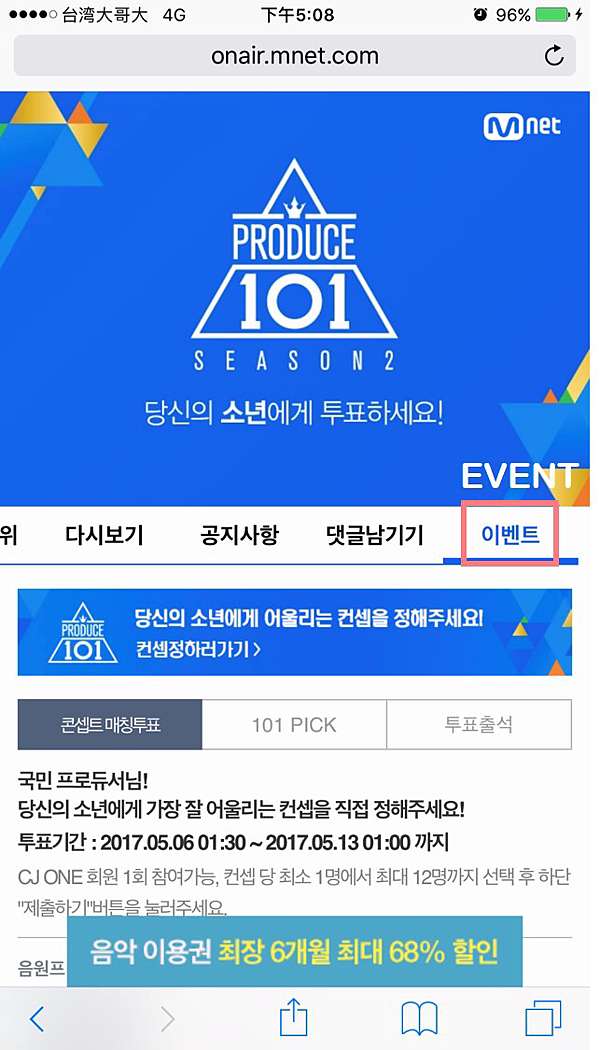This screenshot has height=1050, width=600.
Task: Go back with the Safari back arrow
Action: tap(38, 1019)
